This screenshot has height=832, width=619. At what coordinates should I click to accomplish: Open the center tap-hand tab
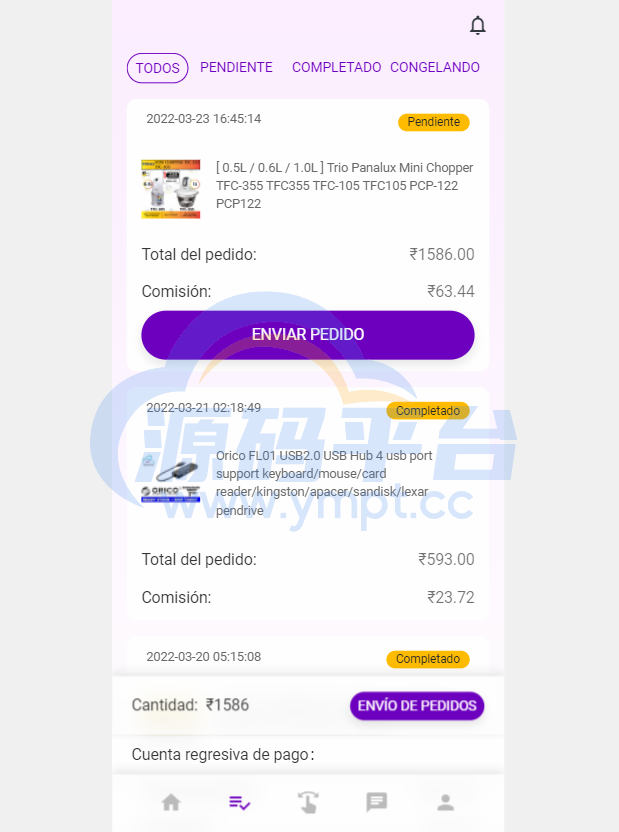click(x=308, y=802)
